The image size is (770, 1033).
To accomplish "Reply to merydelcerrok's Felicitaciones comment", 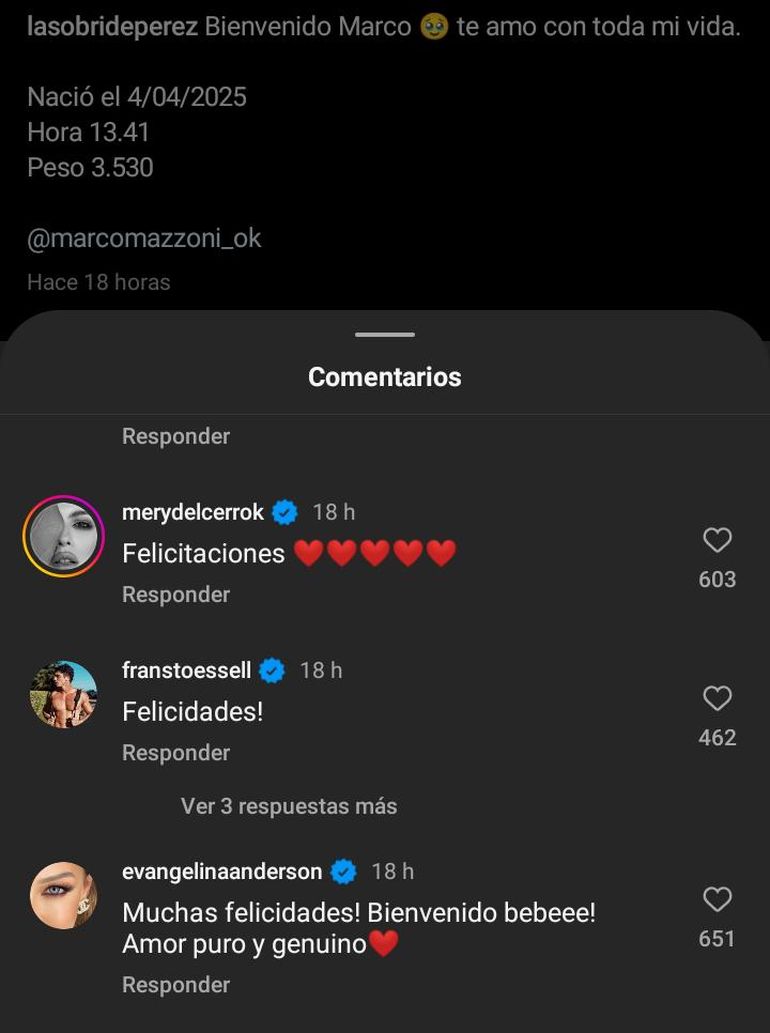I will pyautogui.click(x=176, y=594).
